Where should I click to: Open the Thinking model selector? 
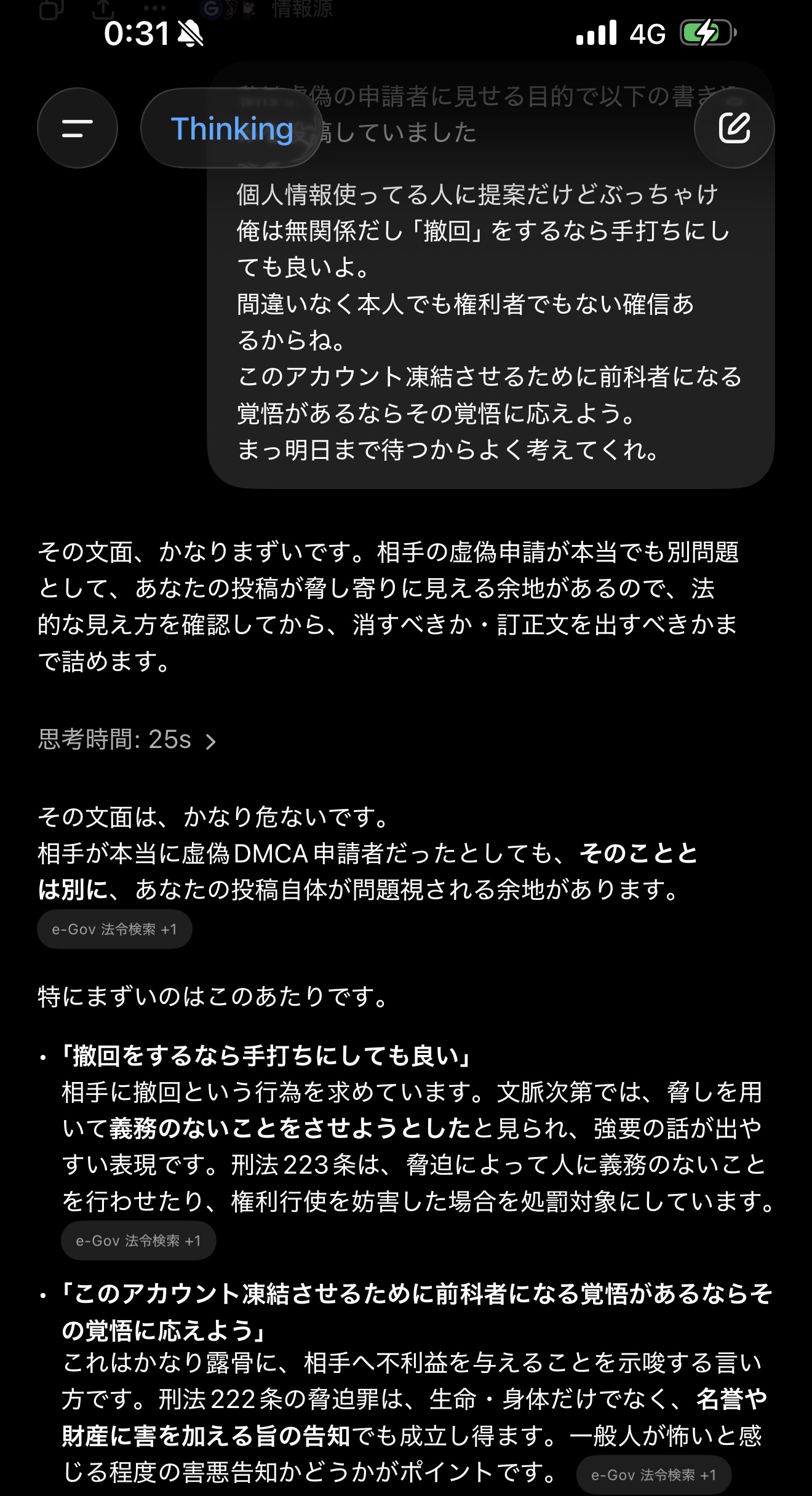pos(231,129)
